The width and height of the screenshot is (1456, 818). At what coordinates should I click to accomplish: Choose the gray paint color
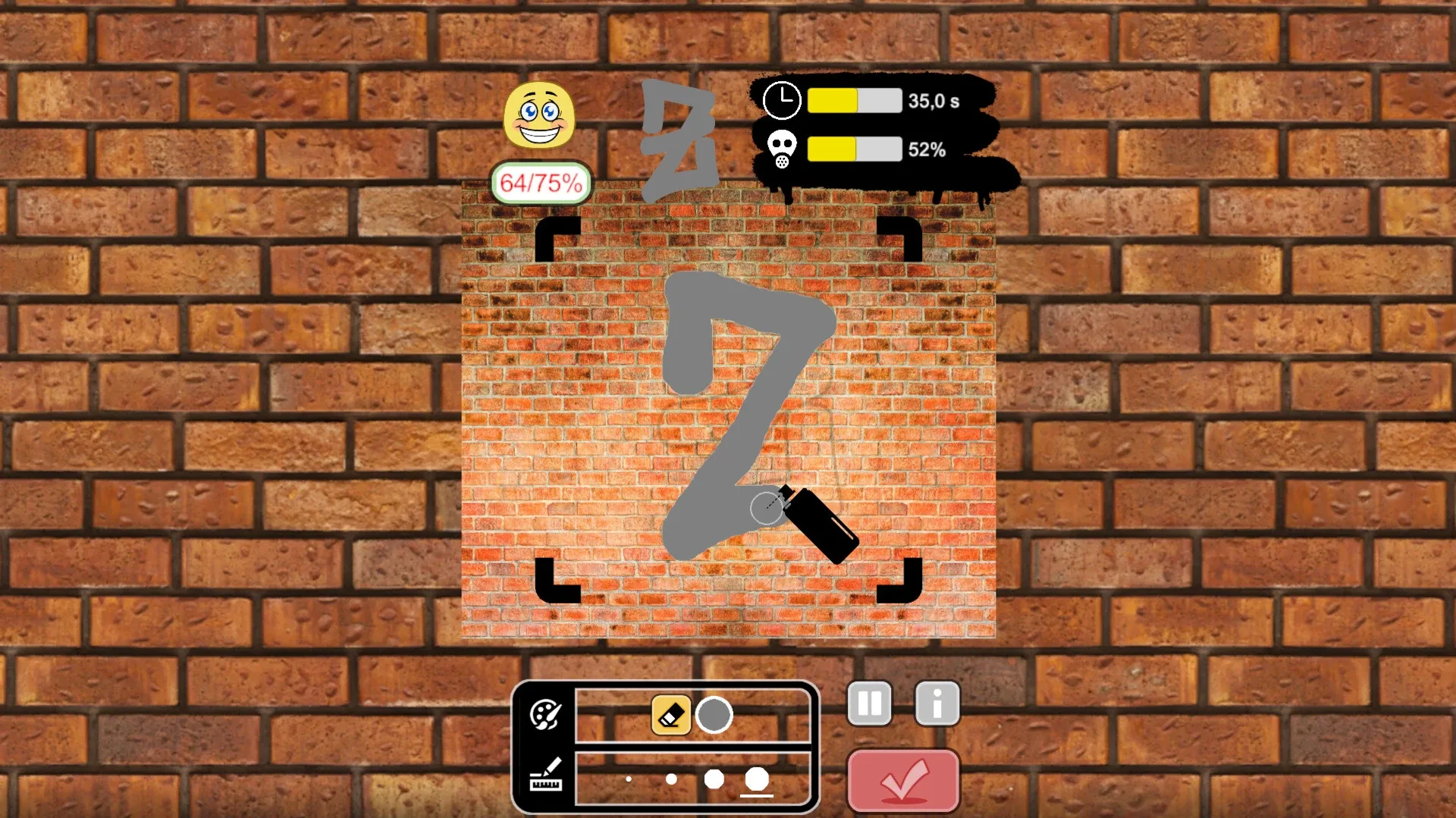click(x=714, y=715)
